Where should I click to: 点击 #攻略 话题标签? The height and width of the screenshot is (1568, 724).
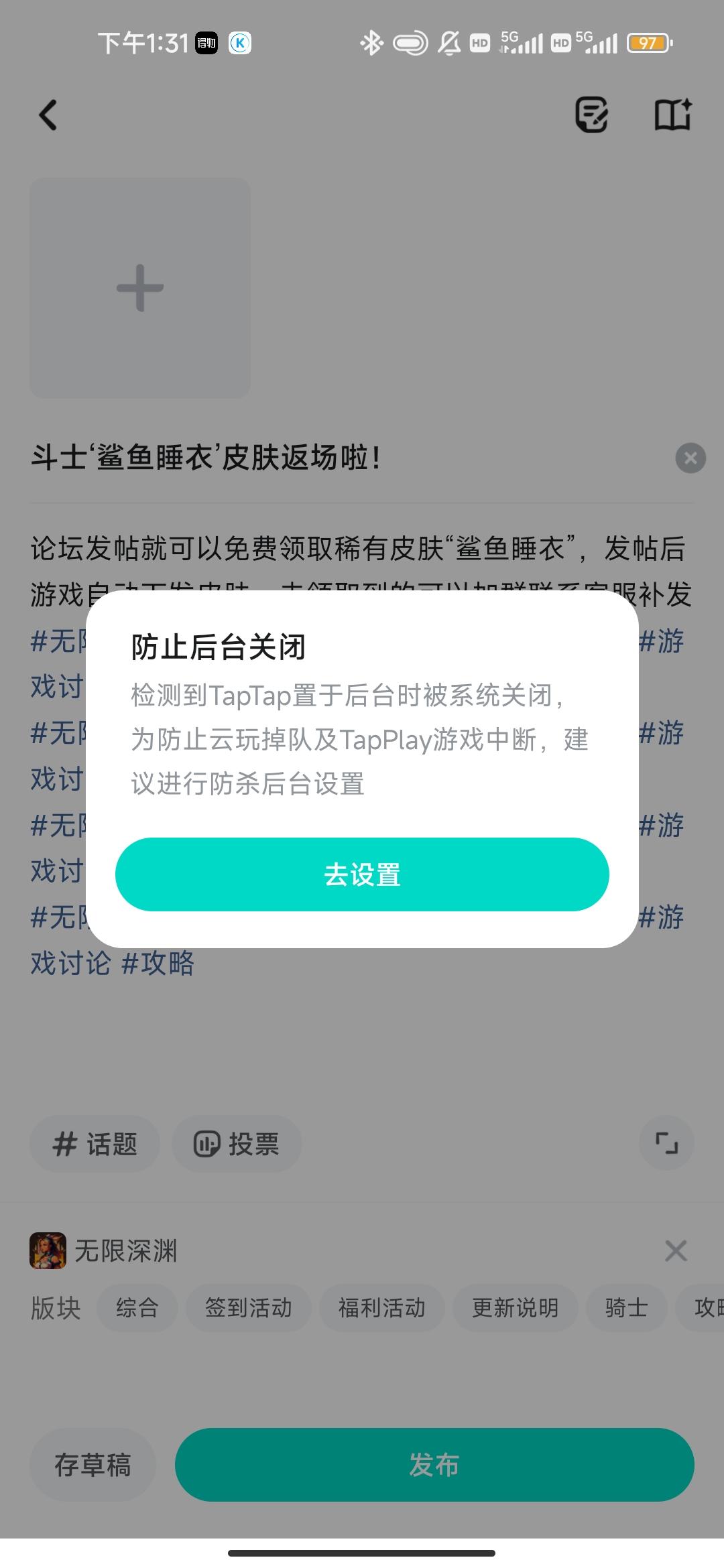click(x=158, y=963)
